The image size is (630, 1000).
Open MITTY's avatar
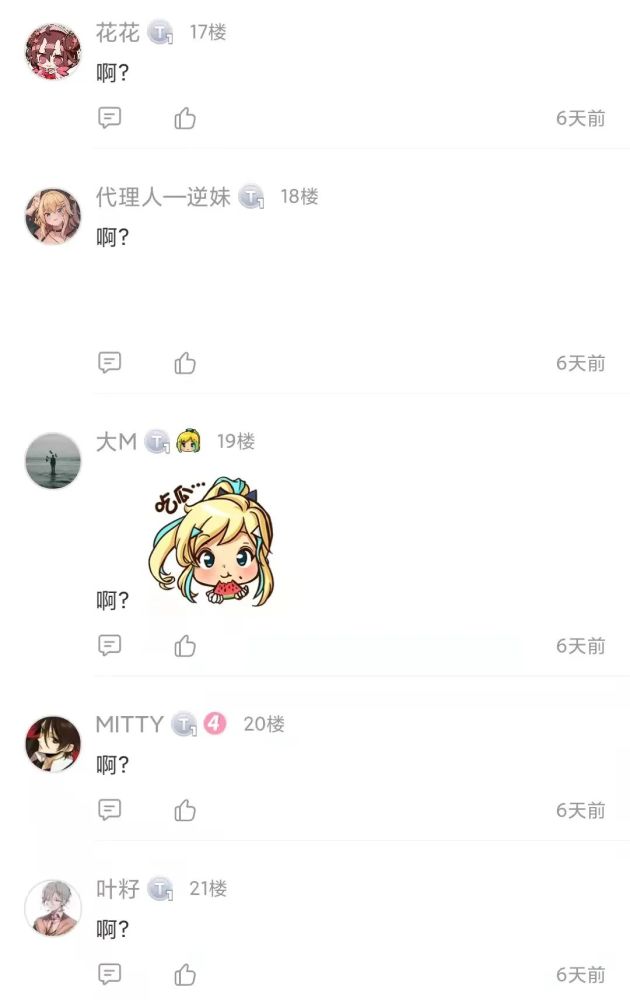(x=53, y=743)
